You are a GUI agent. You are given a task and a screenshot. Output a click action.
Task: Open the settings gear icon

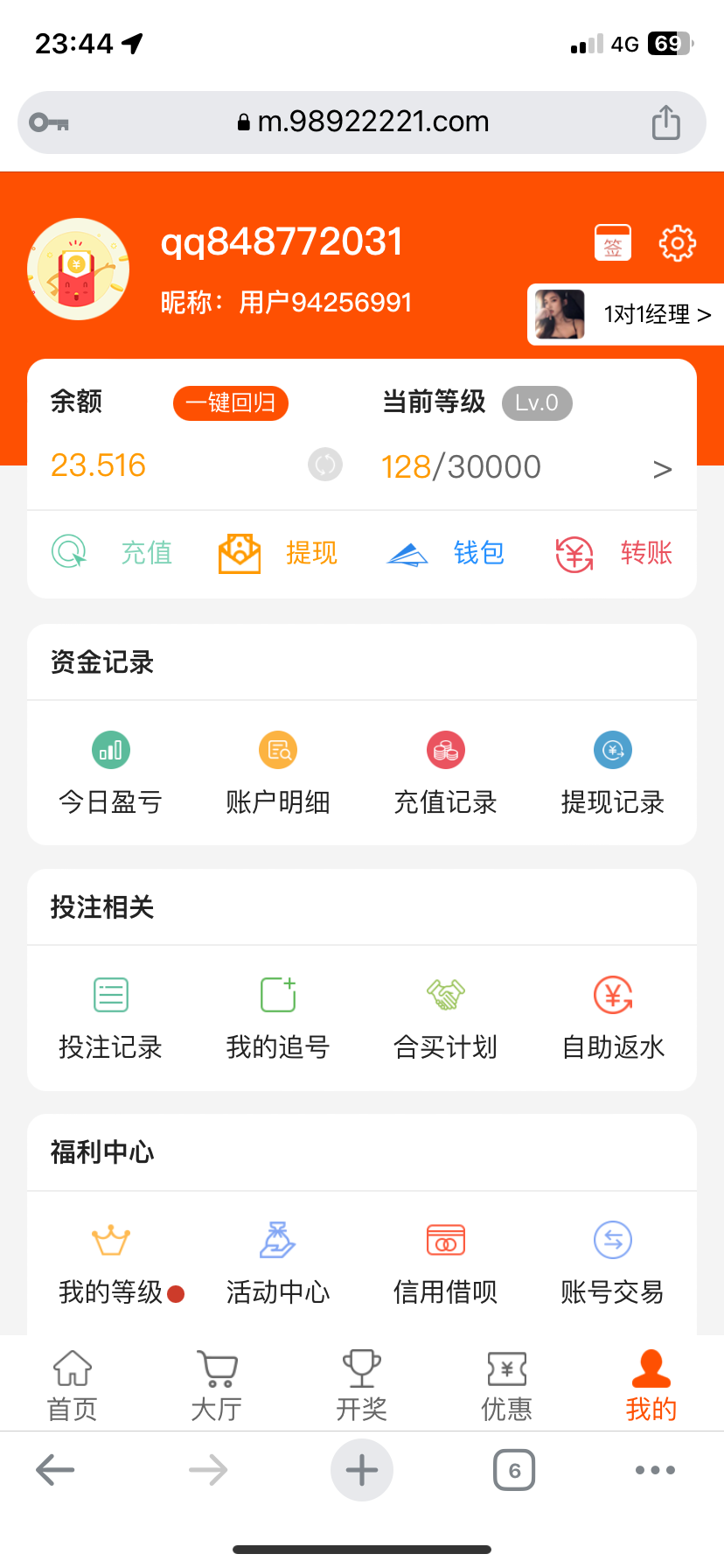(x=678, y=243)
